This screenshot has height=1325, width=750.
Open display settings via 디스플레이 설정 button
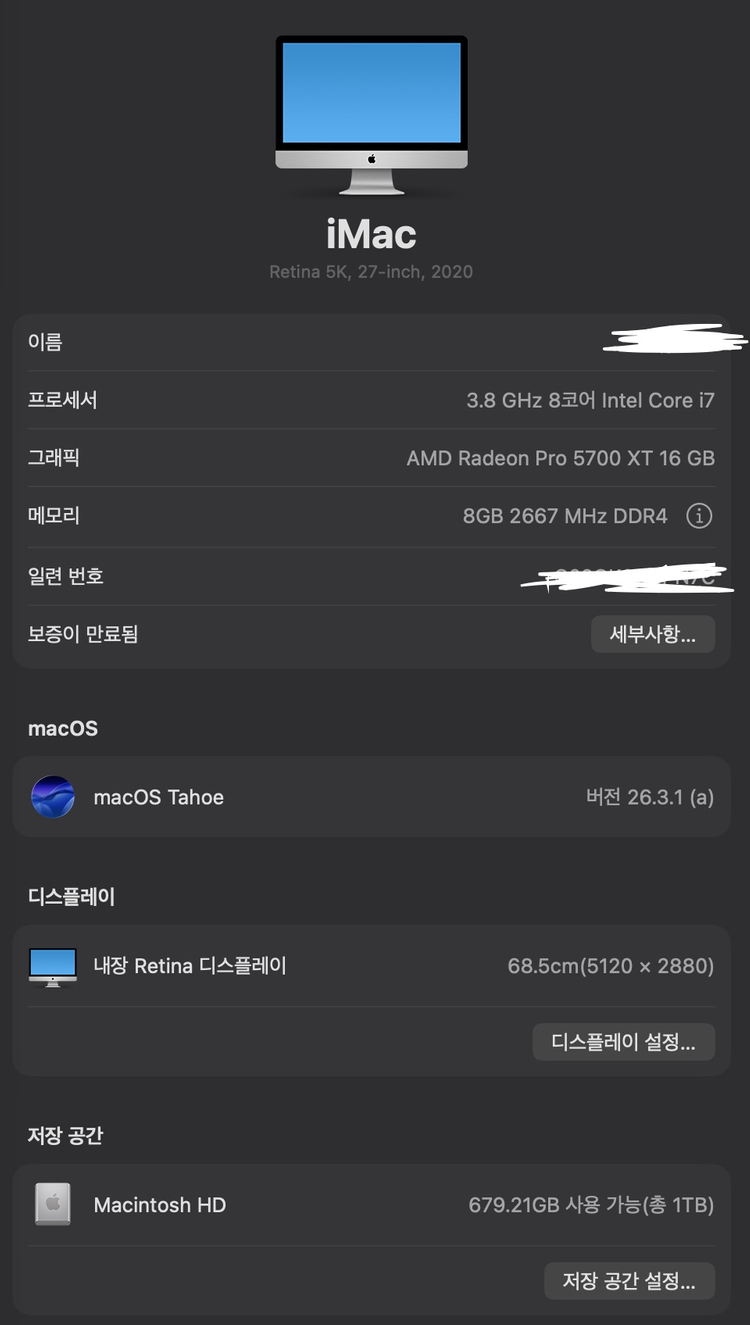click(623, 1042)
